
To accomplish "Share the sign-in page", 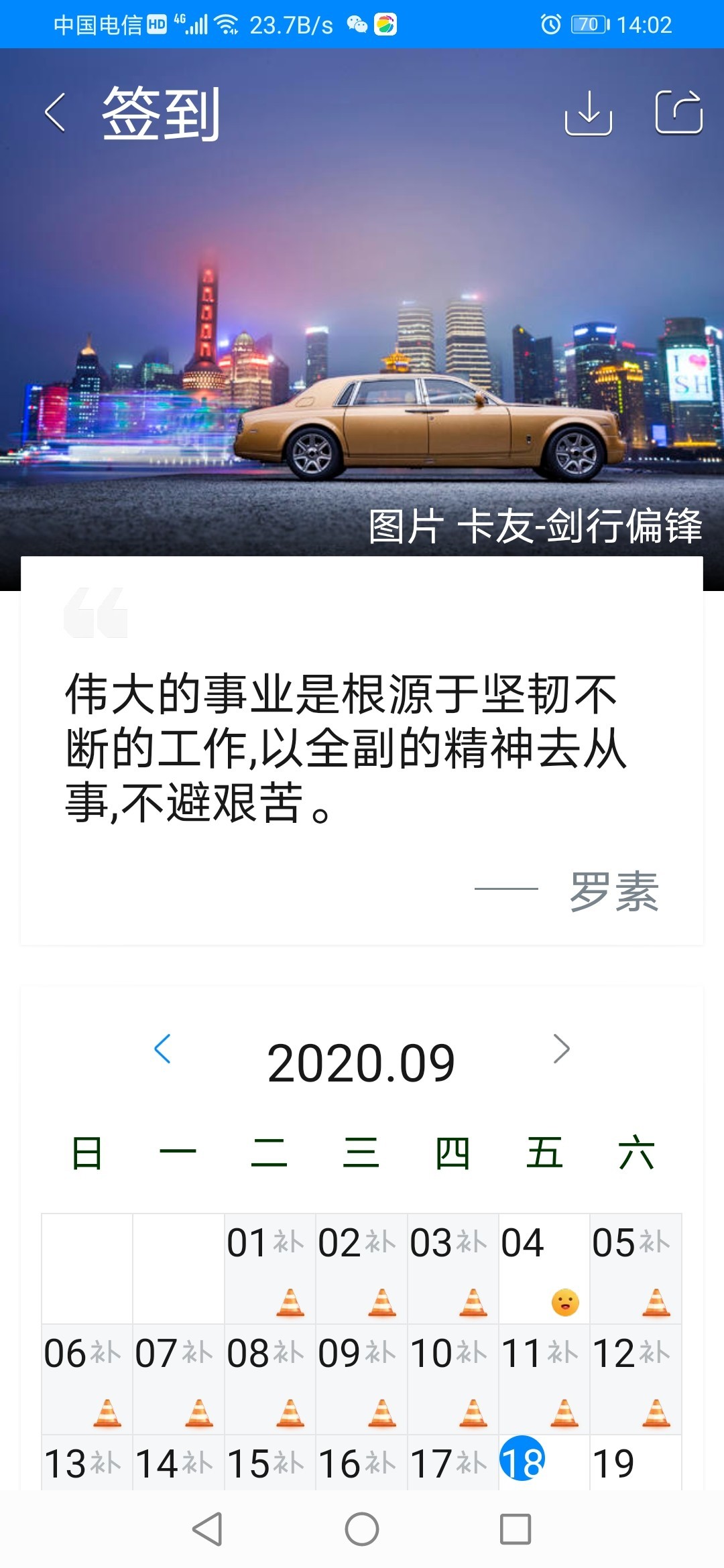I will pos(678,113).
